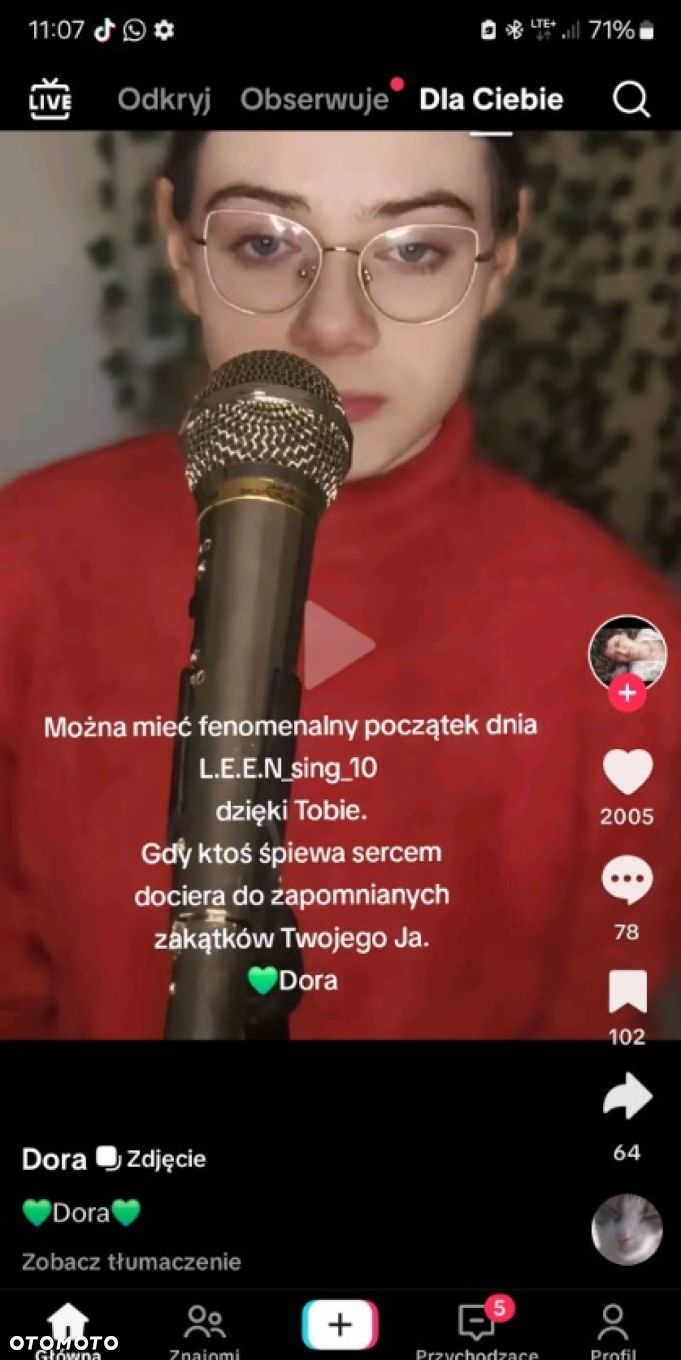Create a new post with plus button

(340, 1325)
